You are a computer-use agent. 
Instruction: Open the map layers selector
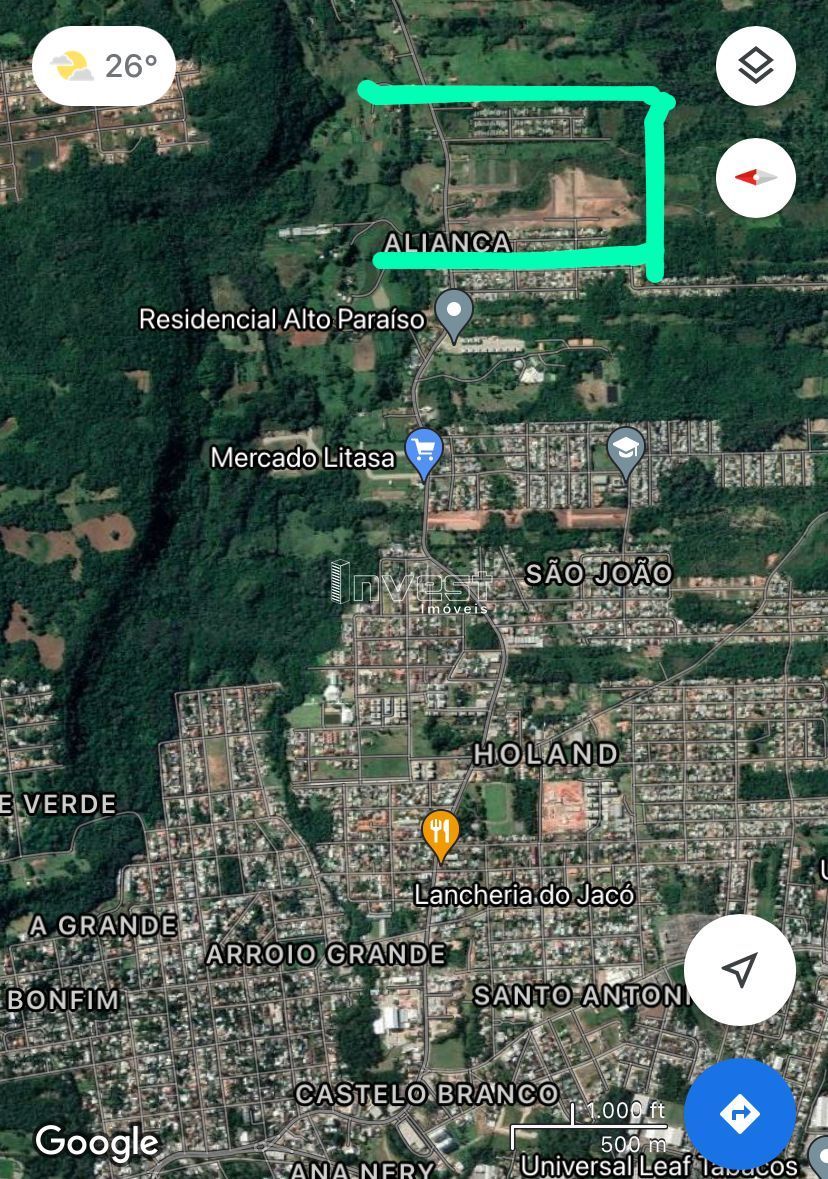(x=755, y=67)
